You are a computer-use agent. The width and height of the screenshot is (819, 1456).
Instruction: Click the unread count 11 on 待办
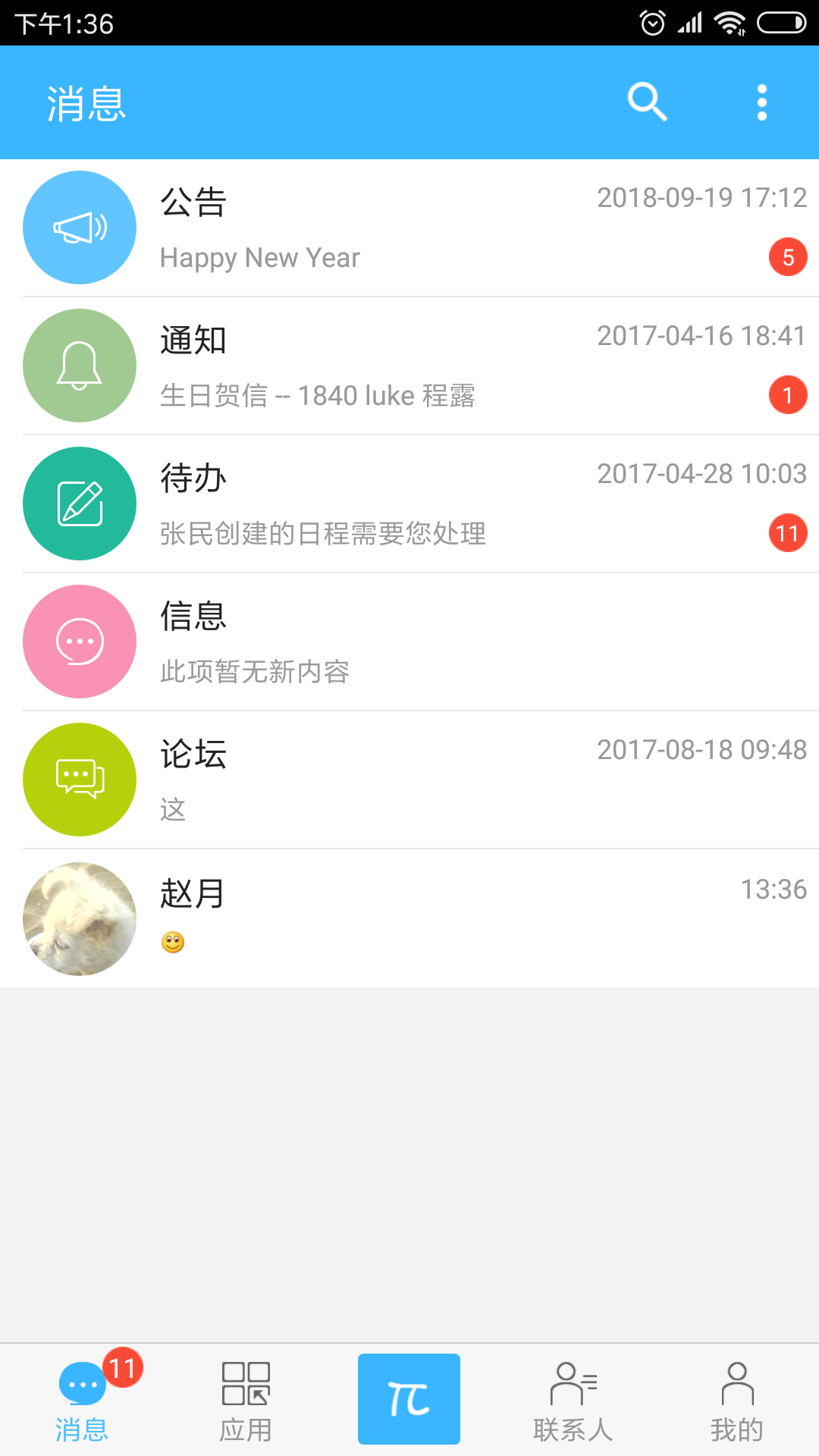[787, 533]
